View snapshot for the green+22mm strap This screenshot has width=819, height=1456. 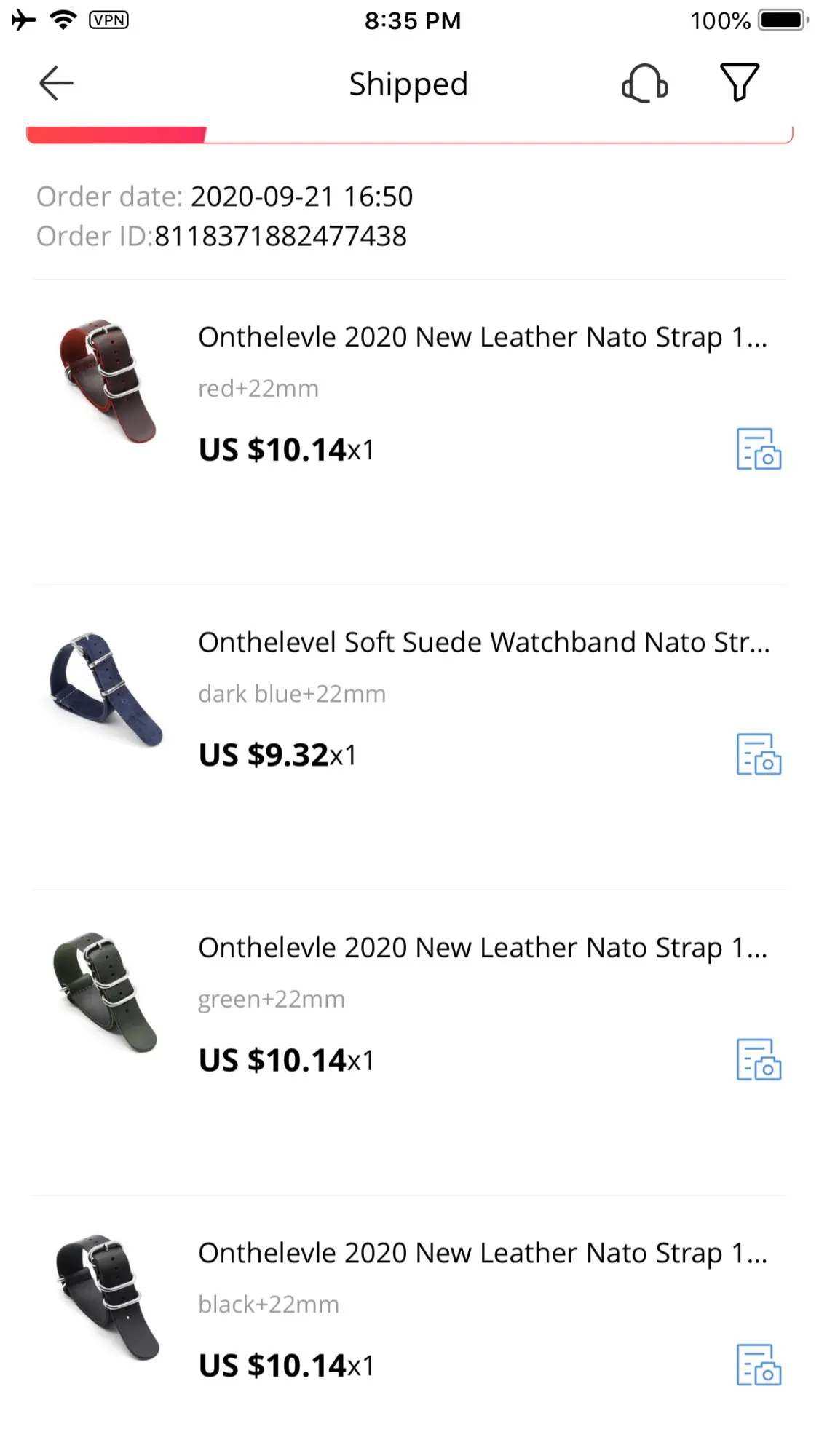(759, 1059)
